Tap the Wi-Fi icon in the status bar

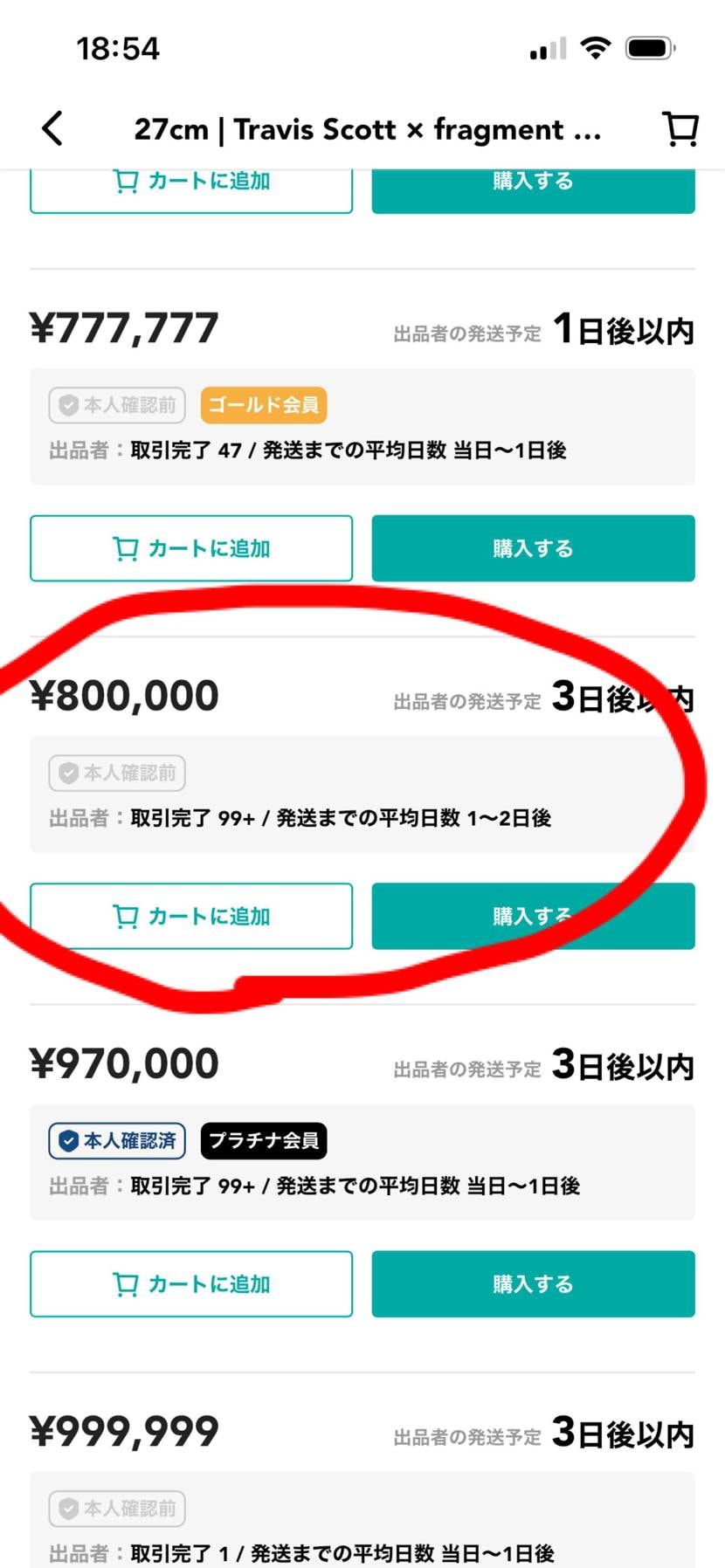(595, 49)
